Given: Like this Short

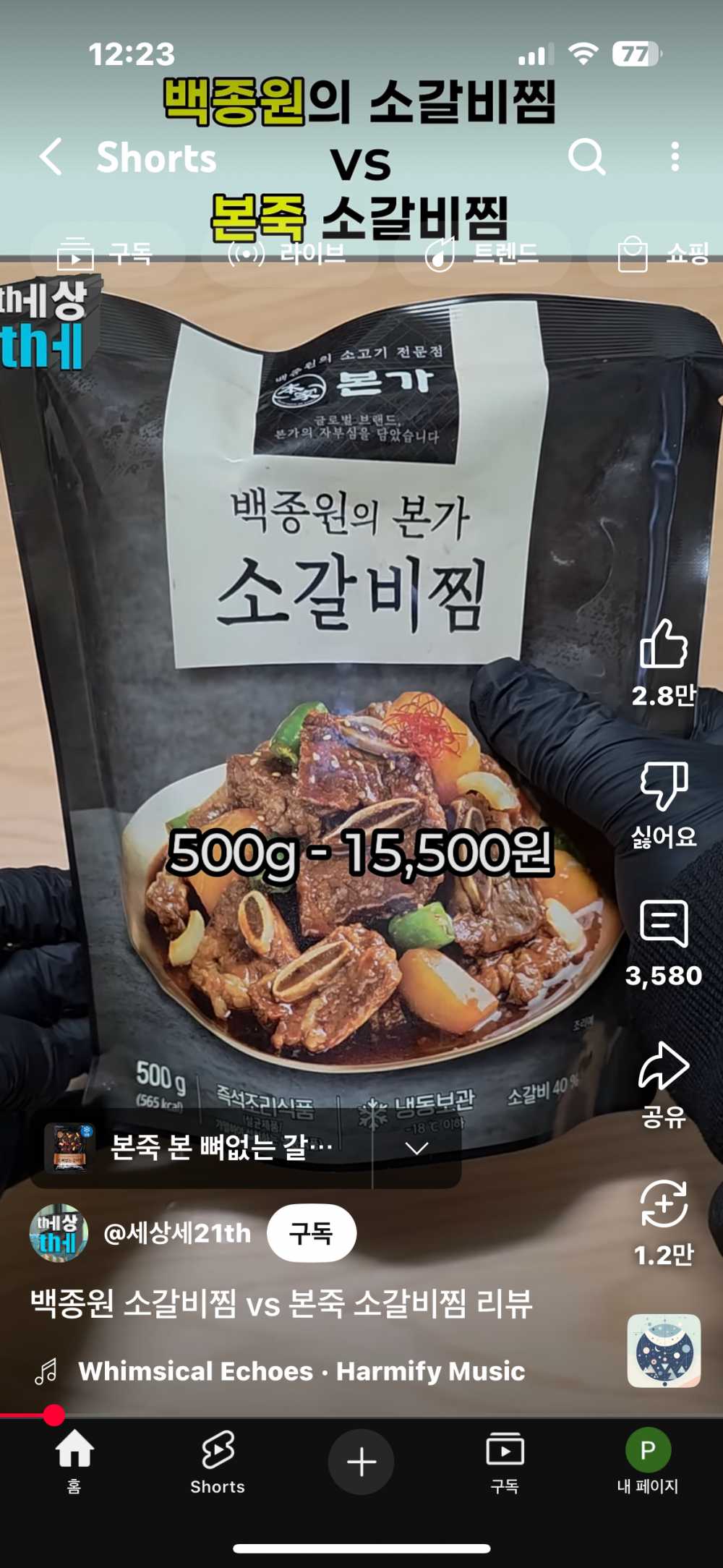Looking at the screenshot, I should point(663,645).
